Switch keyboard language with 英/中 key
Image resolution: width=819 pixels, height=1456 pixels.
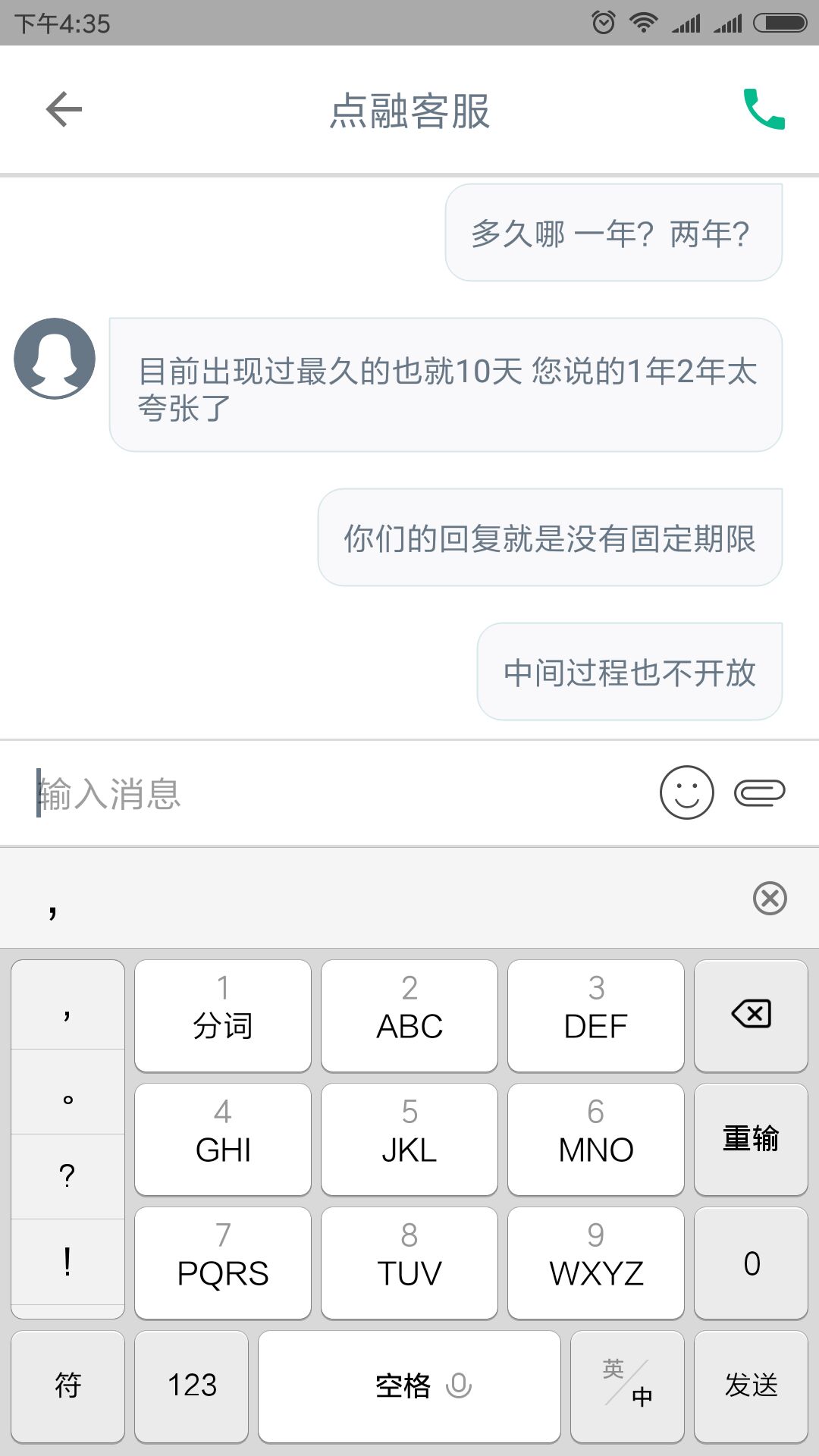627,1386
